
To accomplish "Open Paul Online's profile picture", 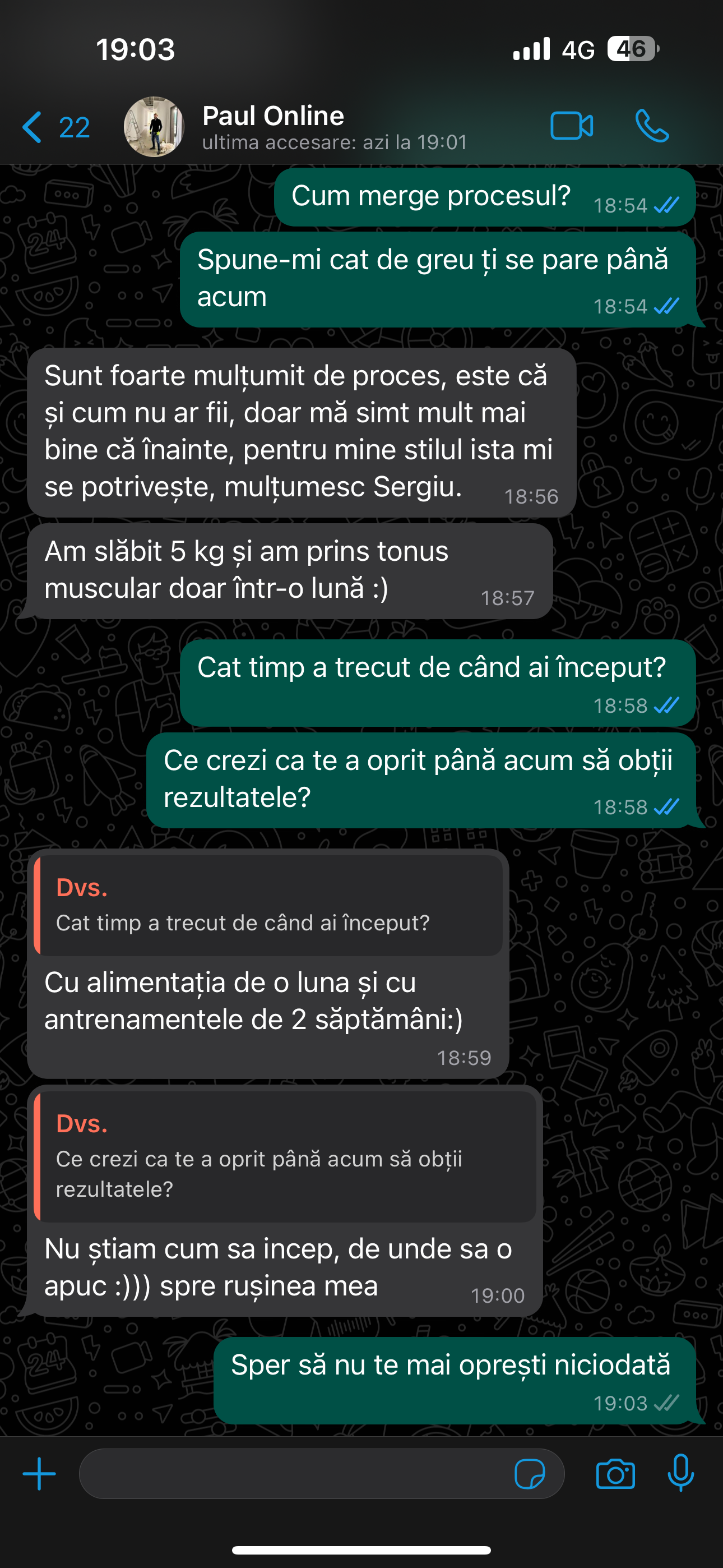I will (154, 126).
